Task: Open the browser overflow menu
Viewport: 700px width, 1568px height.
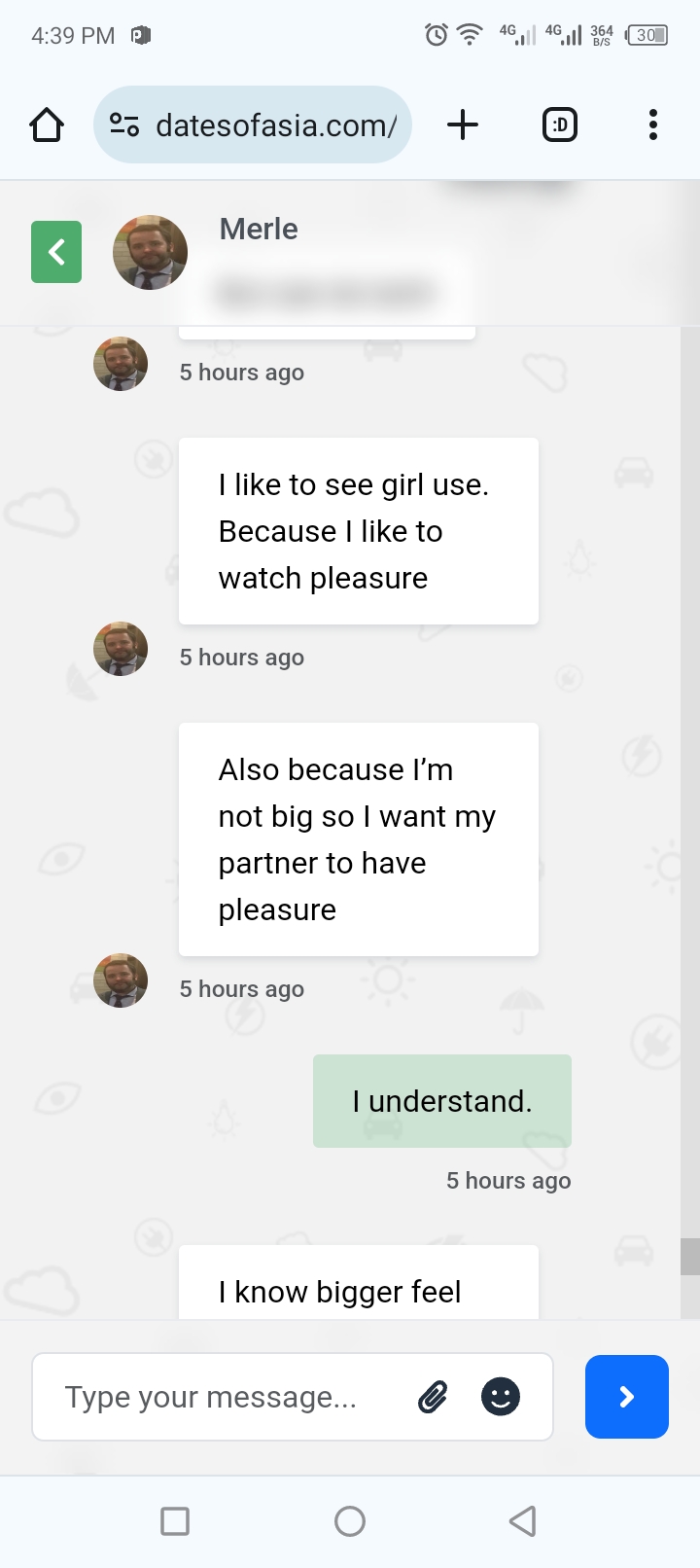Action: click(x=653, y=125)
